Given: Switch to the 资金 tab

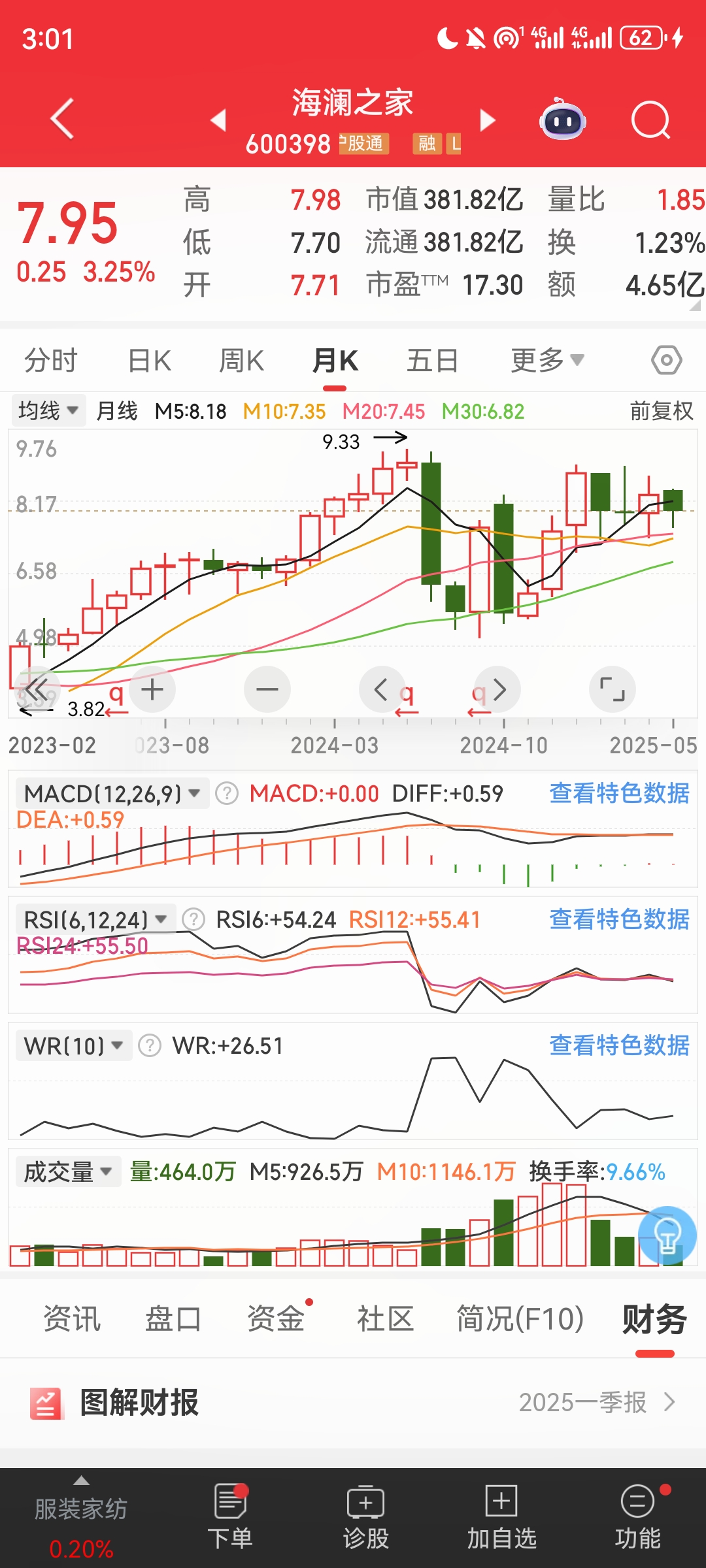Looking at the screenshot, I should click(x=275, y=1318).
